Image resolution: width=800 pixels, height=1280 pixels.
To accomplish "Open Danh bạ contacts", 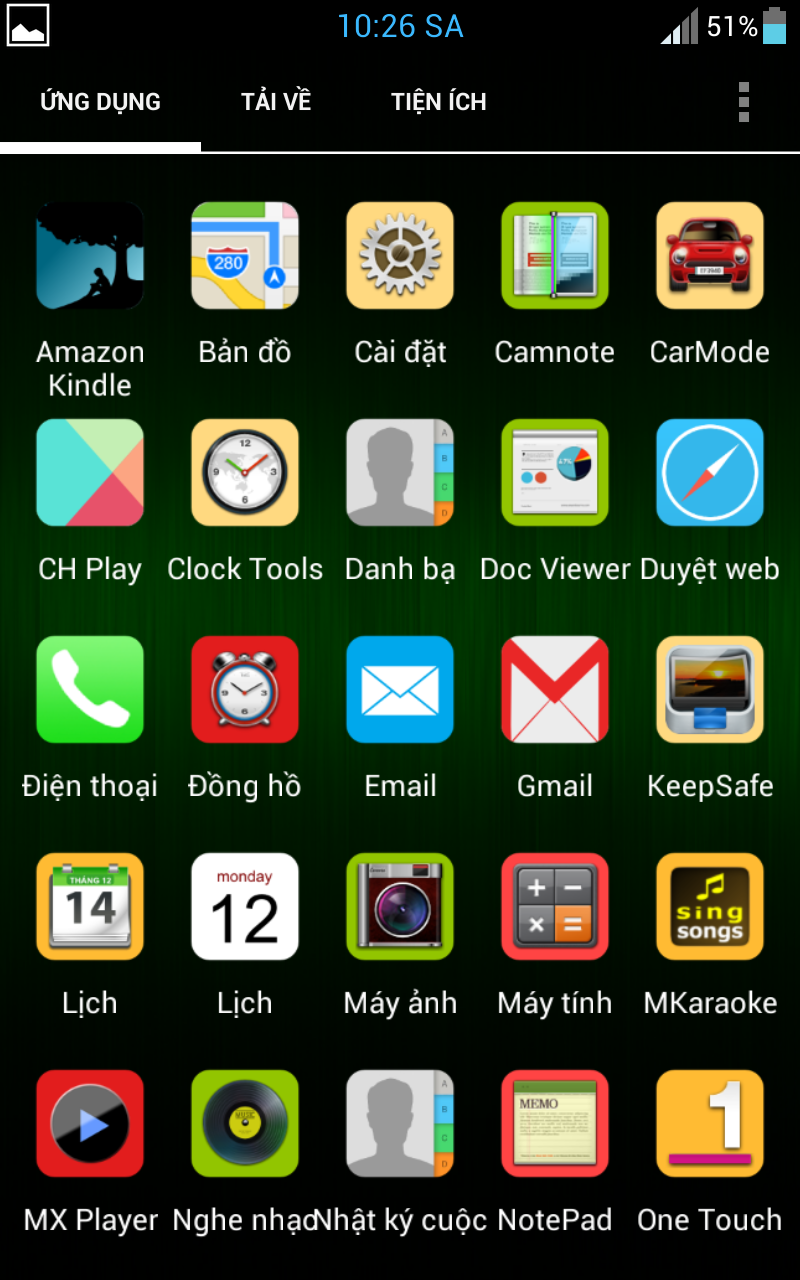I will [400, 473].
